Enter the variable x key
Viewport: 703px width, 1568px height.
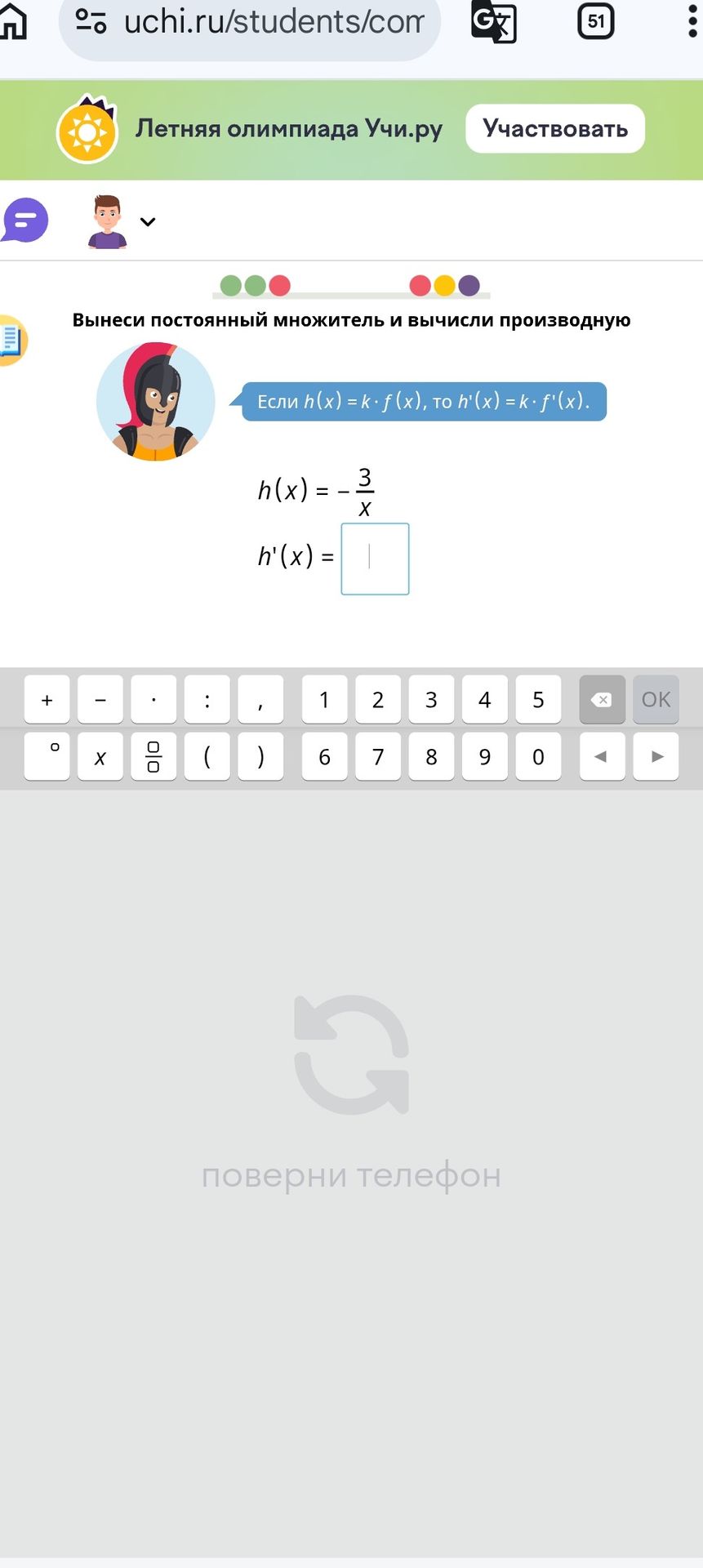100,756
